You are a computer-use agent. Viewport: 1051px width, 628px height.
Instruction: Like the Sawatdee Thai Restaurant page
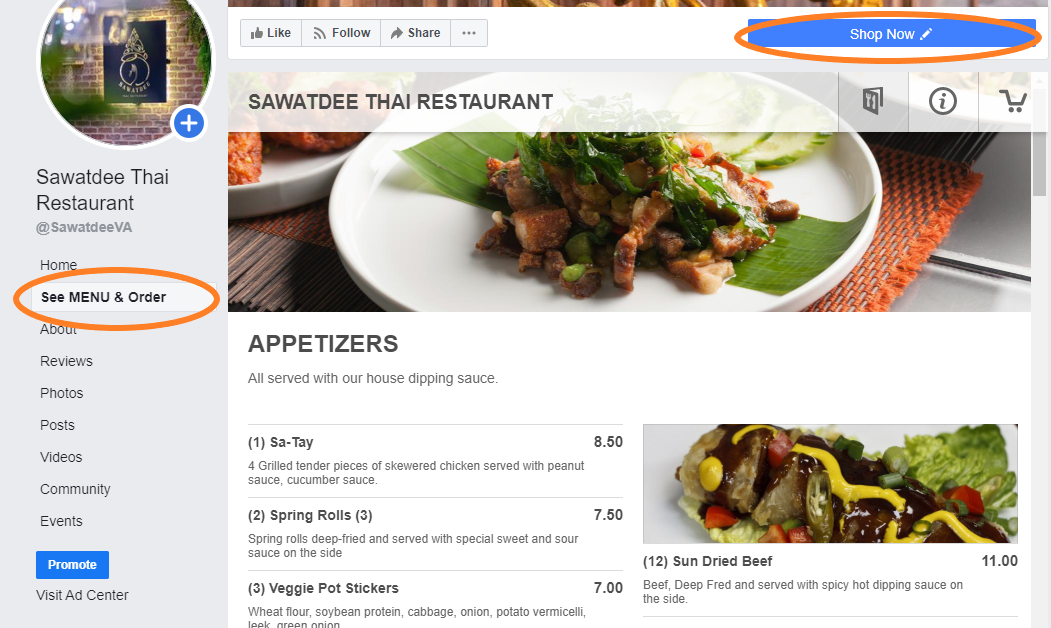[270, 33]
